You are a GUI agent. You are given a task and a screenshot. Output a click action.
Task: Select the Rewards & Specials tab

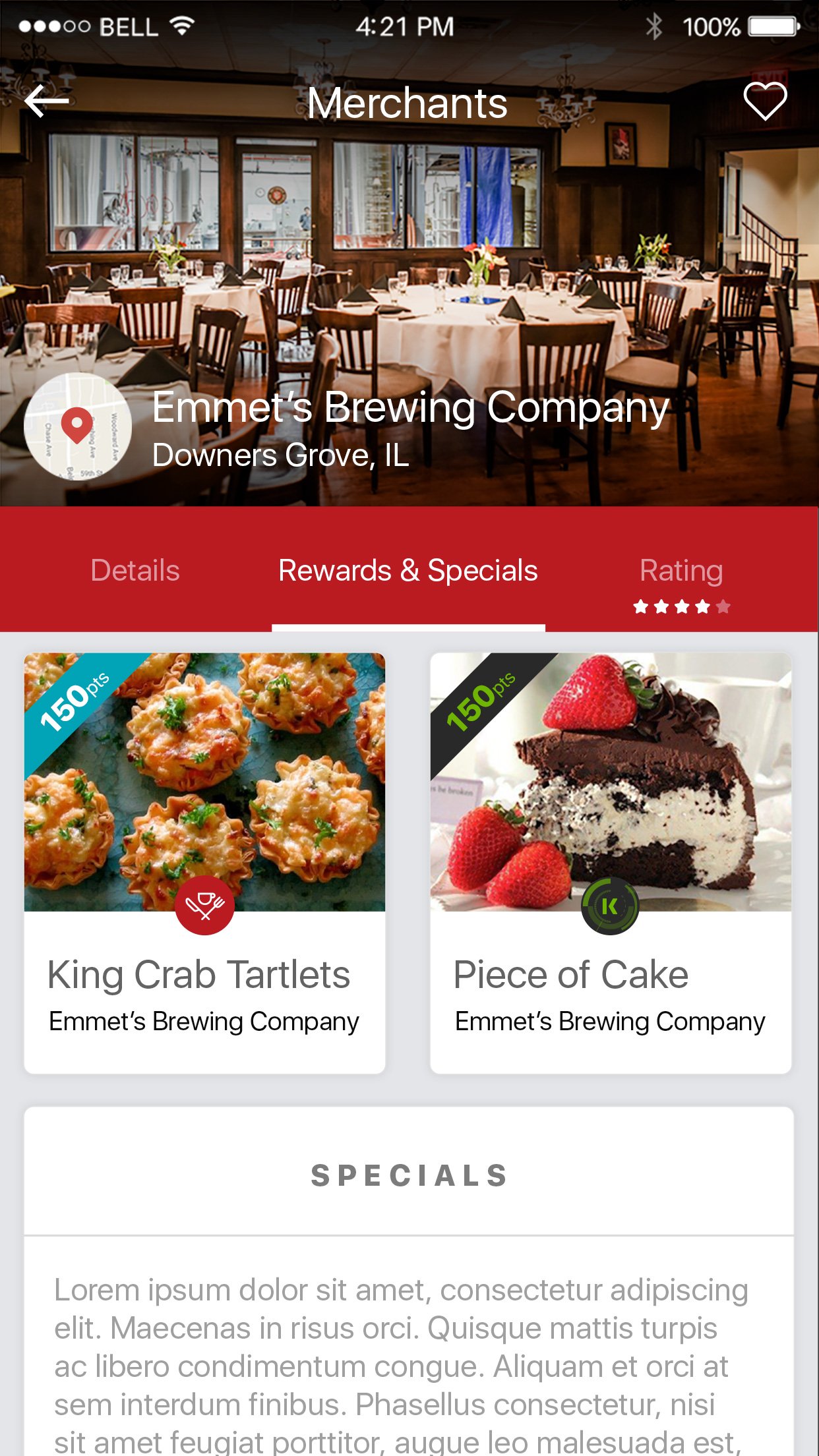click(x=408, y=571)
